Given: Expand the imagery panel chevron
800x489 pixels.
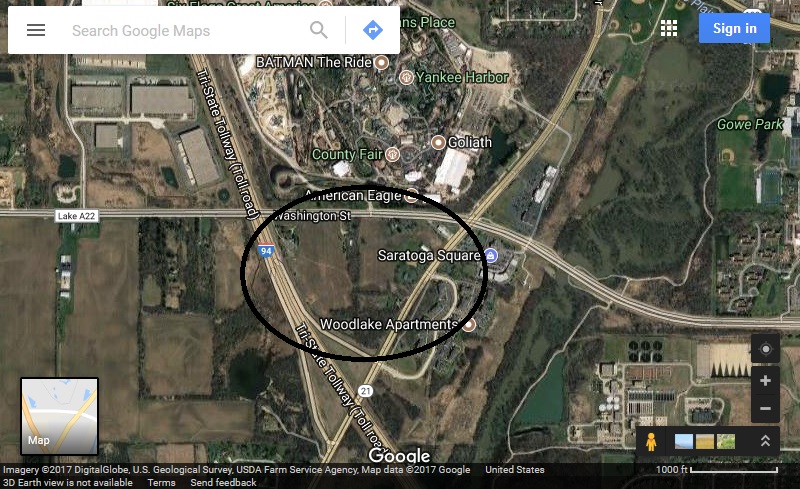Looking at the screenshot, I should [x=765, y=441].
